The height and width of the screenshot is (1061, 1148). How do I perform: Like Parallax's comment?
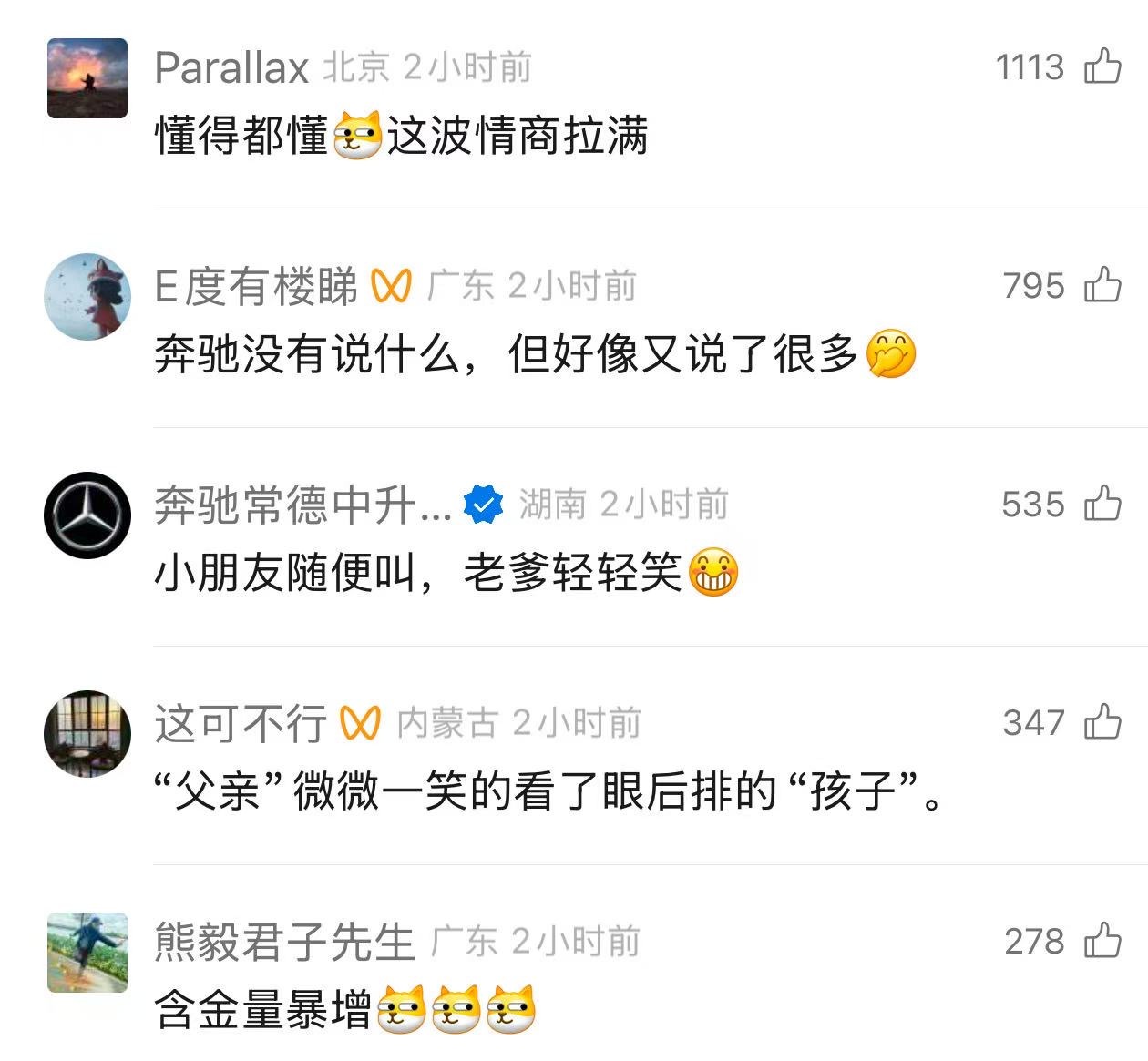click(x=1102, y=66)
